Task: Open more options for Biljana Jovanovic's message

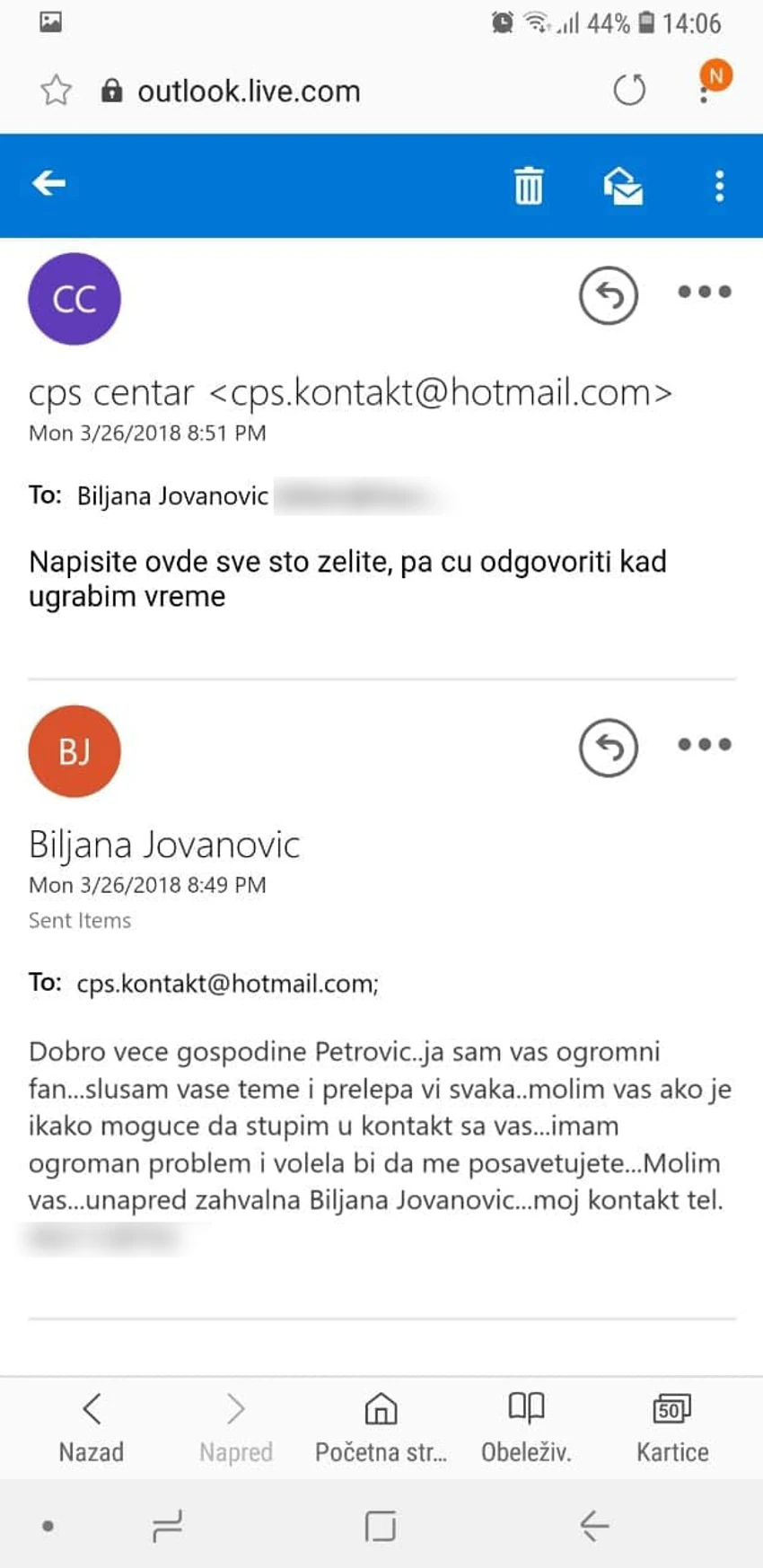Action: [705, 744]
